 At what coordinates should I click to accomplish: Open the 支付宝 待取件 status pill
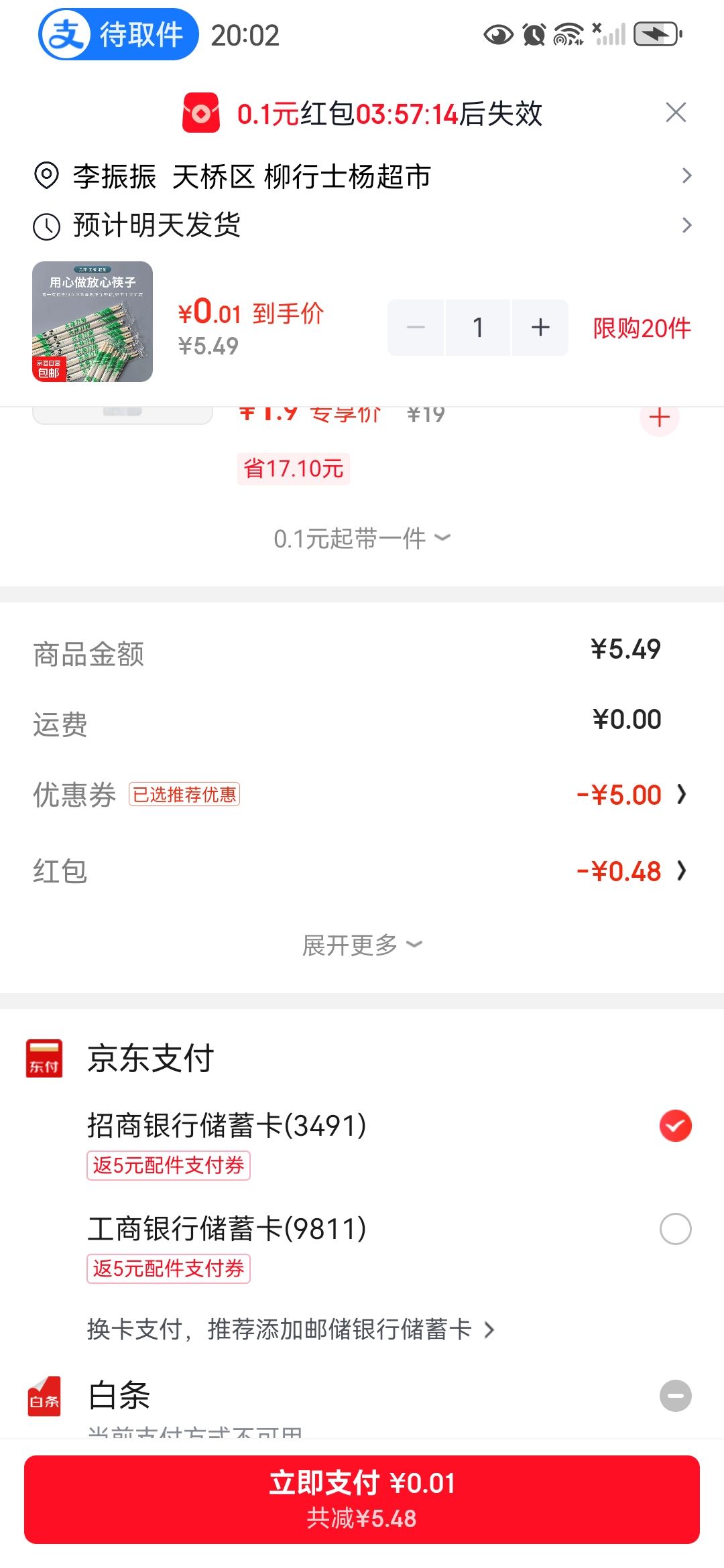coord(118,34)
